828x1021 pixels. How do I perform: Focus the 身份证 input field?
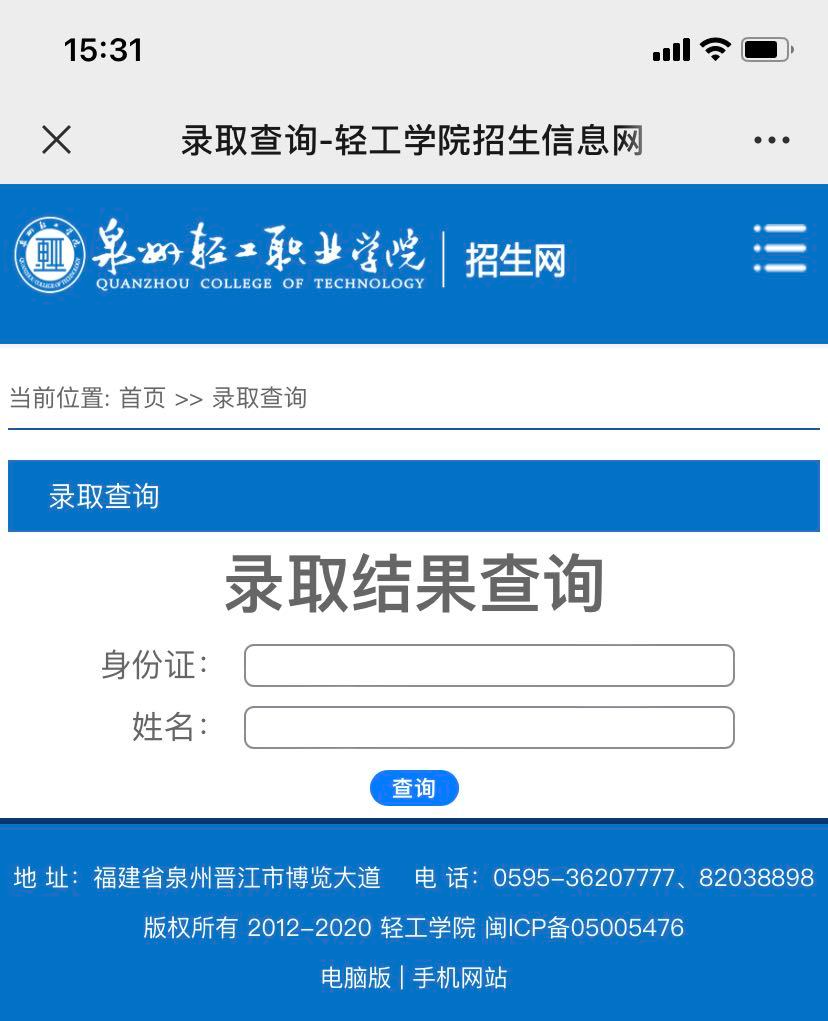tap(489, 666)
